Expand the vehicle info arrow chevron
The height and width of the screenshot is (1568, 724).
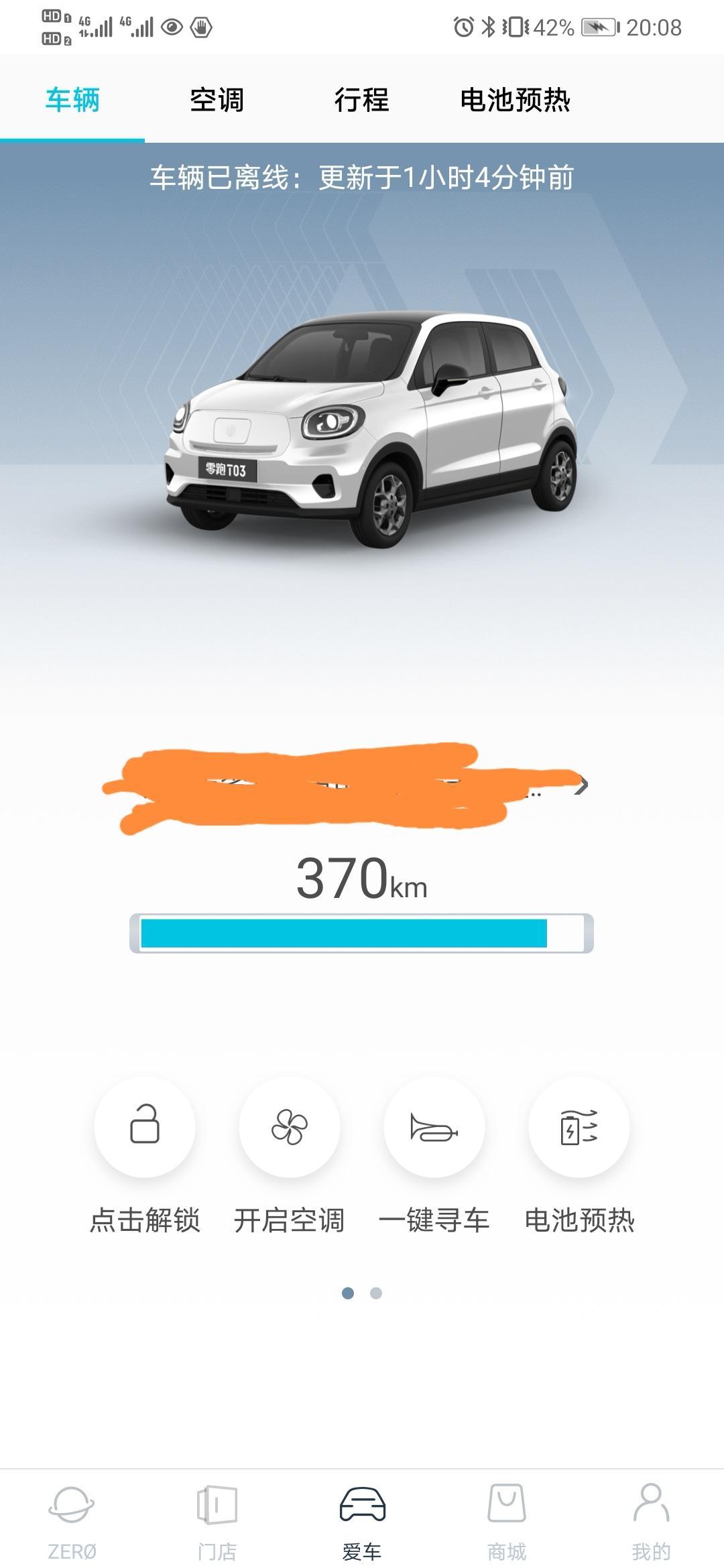[582, 785]
